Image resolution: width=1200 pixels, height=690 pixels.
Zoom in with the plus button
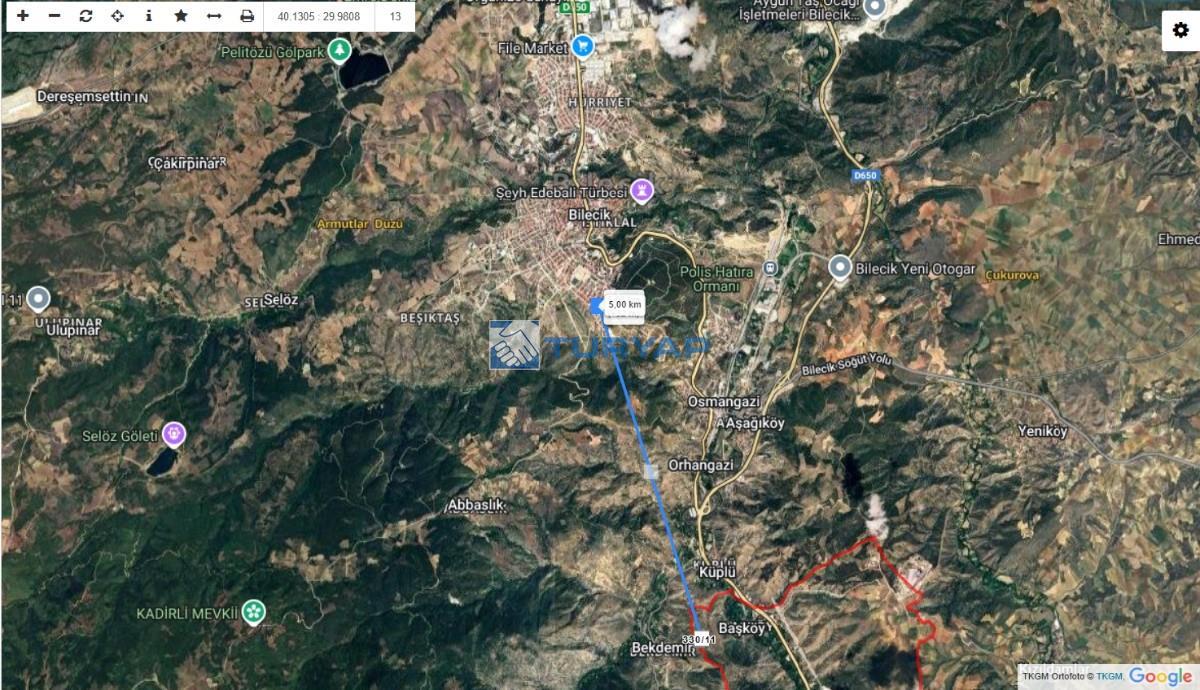(23, 16)
